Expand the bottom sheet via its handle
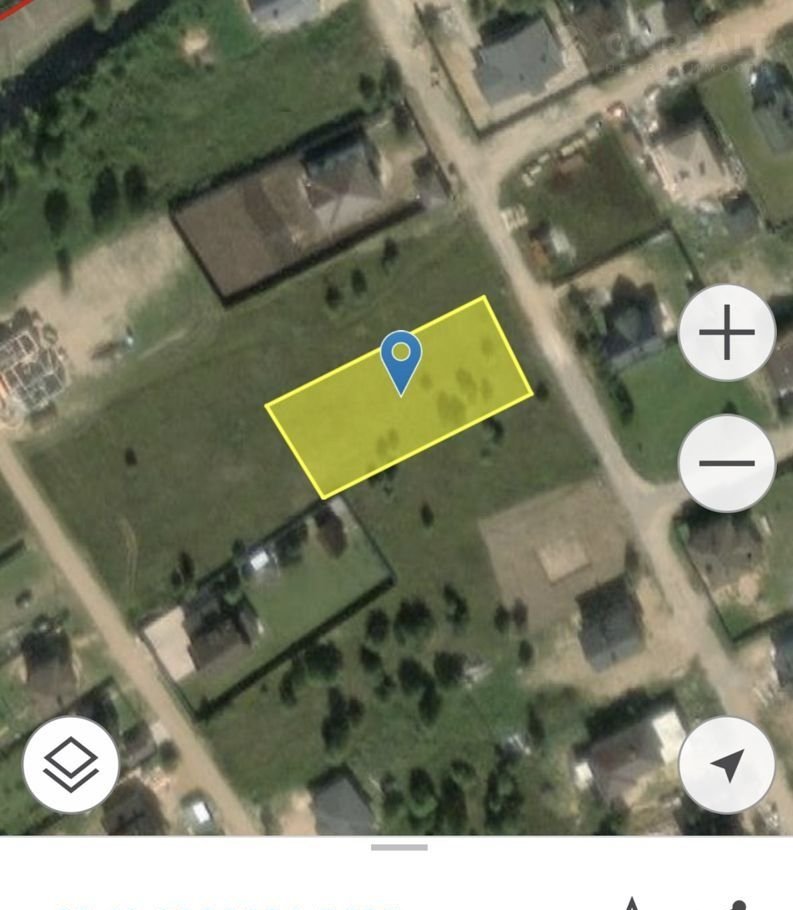Image resolution: width=793 pixels, height=910 pixels. 399,847
